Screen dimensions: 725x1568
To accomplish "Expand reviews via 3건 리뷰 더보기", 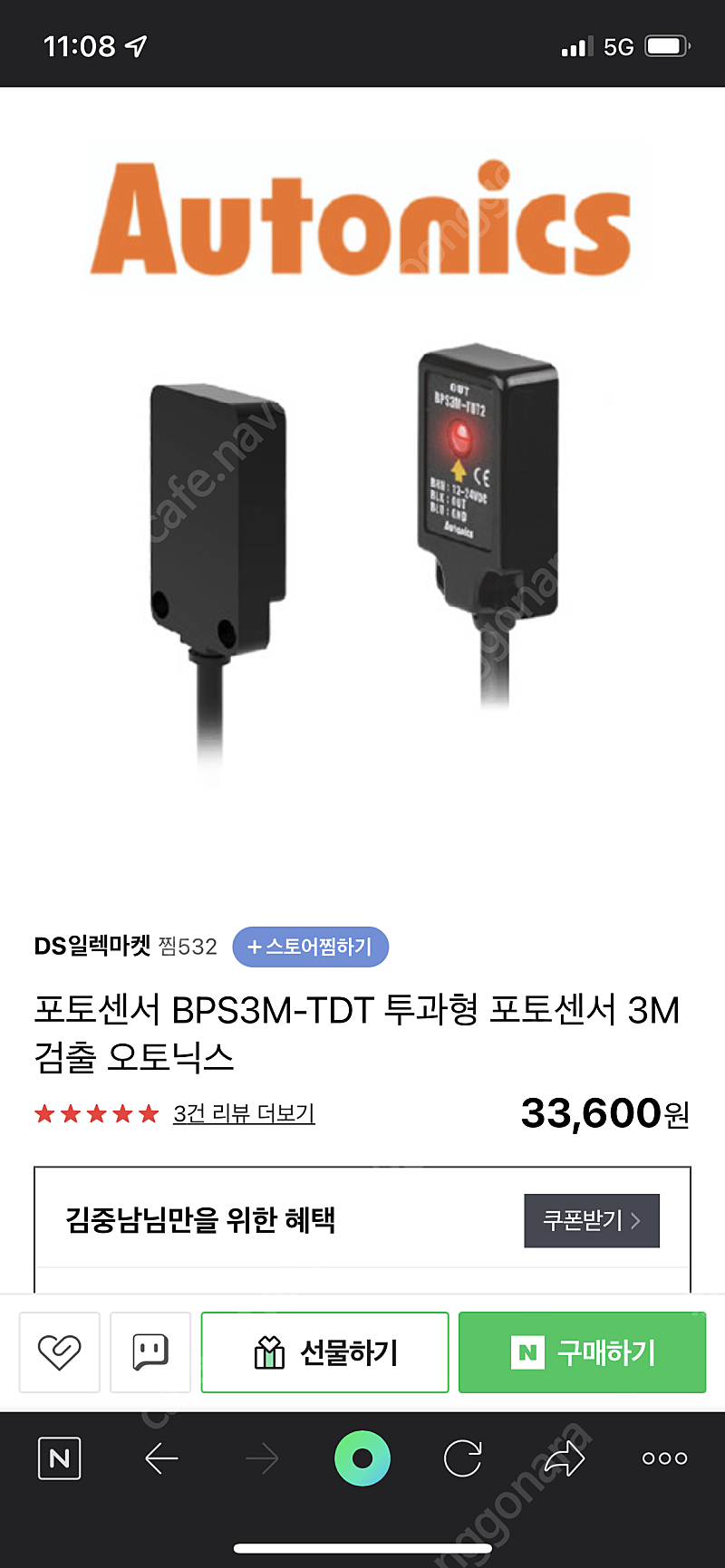I will point(243,1115).
